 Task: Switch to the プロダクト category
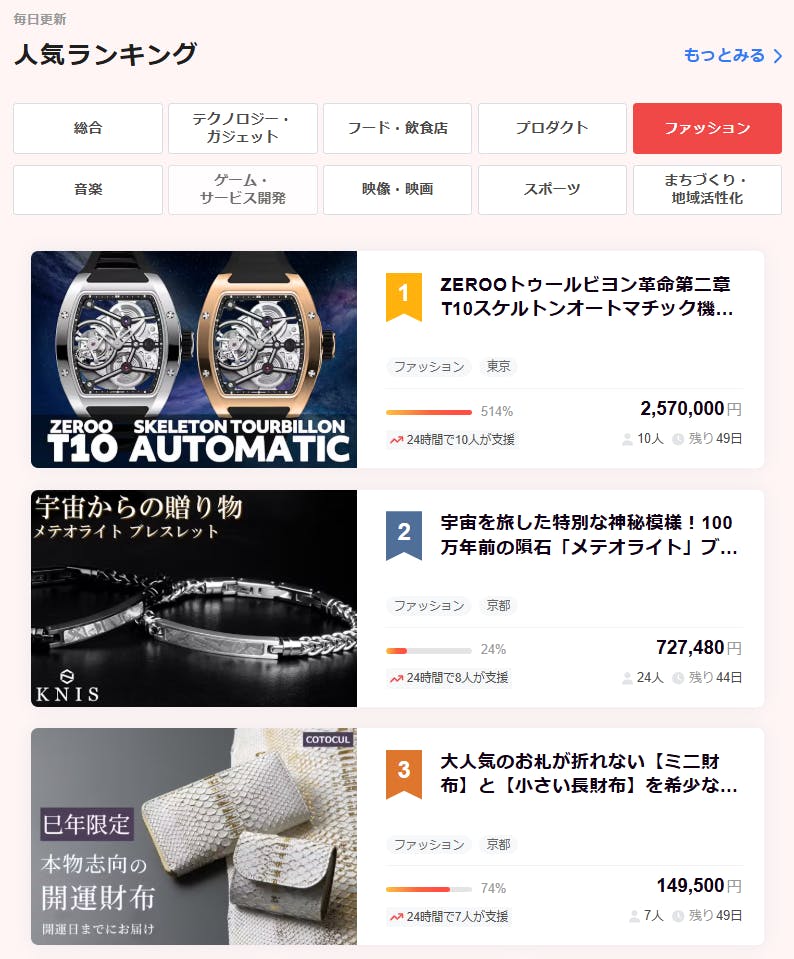[x=552, y=128]
